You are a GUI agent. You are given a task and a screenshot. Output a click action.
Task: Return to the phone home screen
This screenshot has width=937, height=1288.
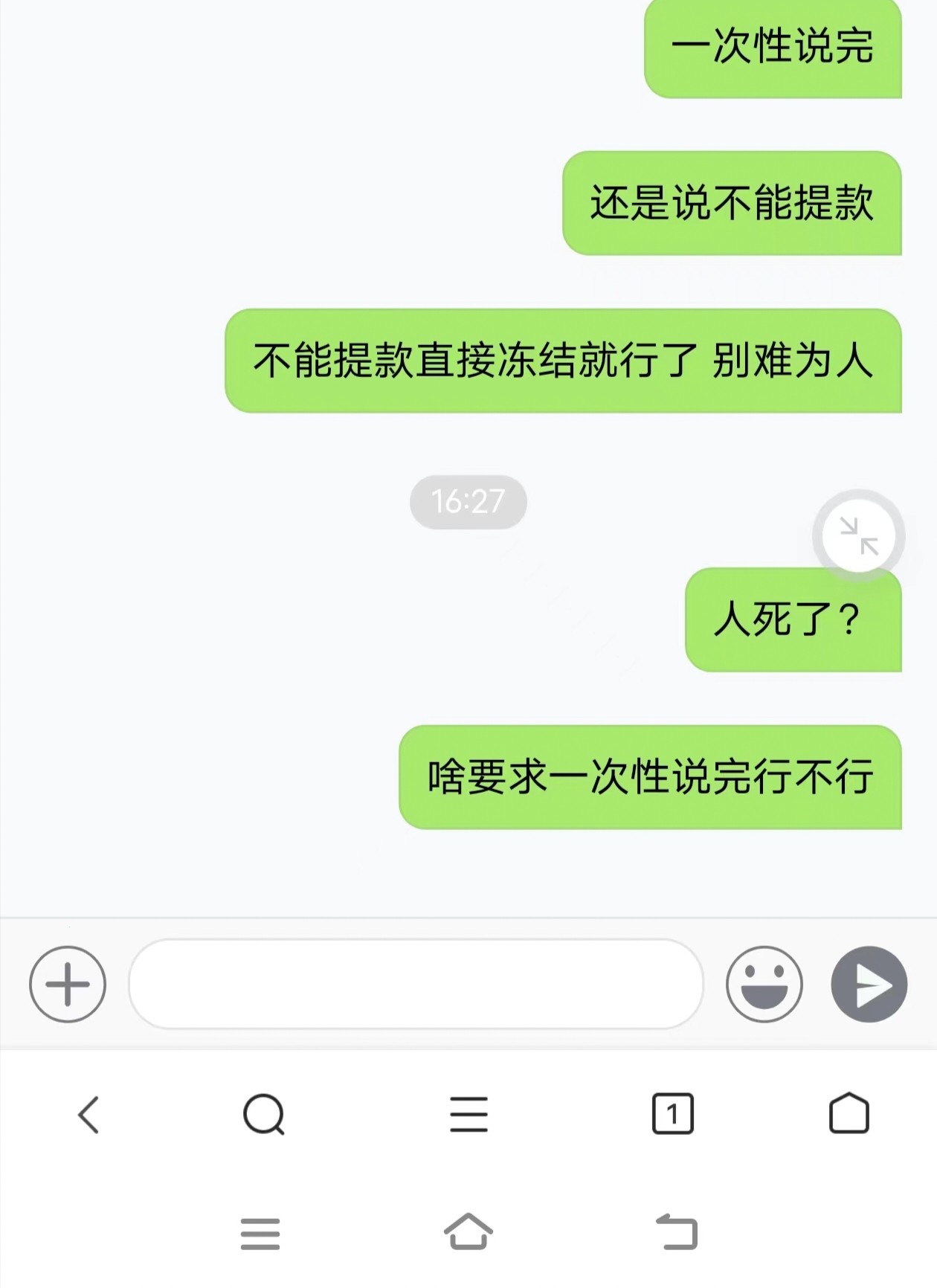point(468,1231)
